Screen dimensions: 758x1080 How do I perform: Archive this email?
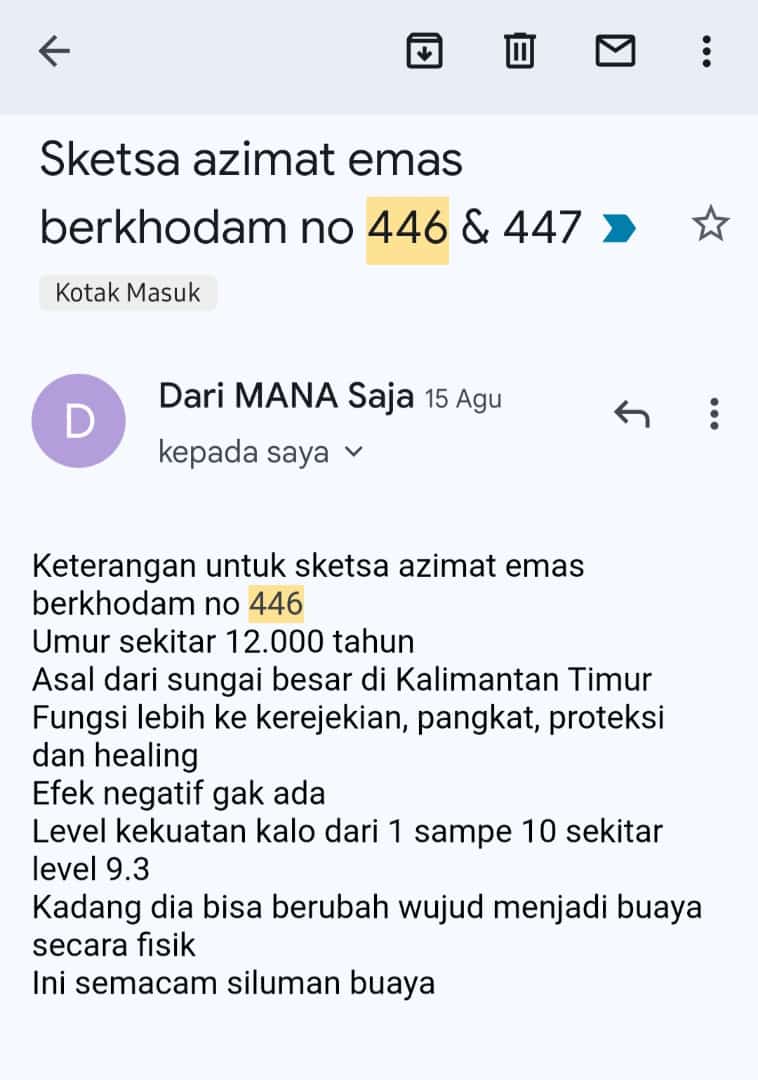pyautogui.click(x=424, y=51)
